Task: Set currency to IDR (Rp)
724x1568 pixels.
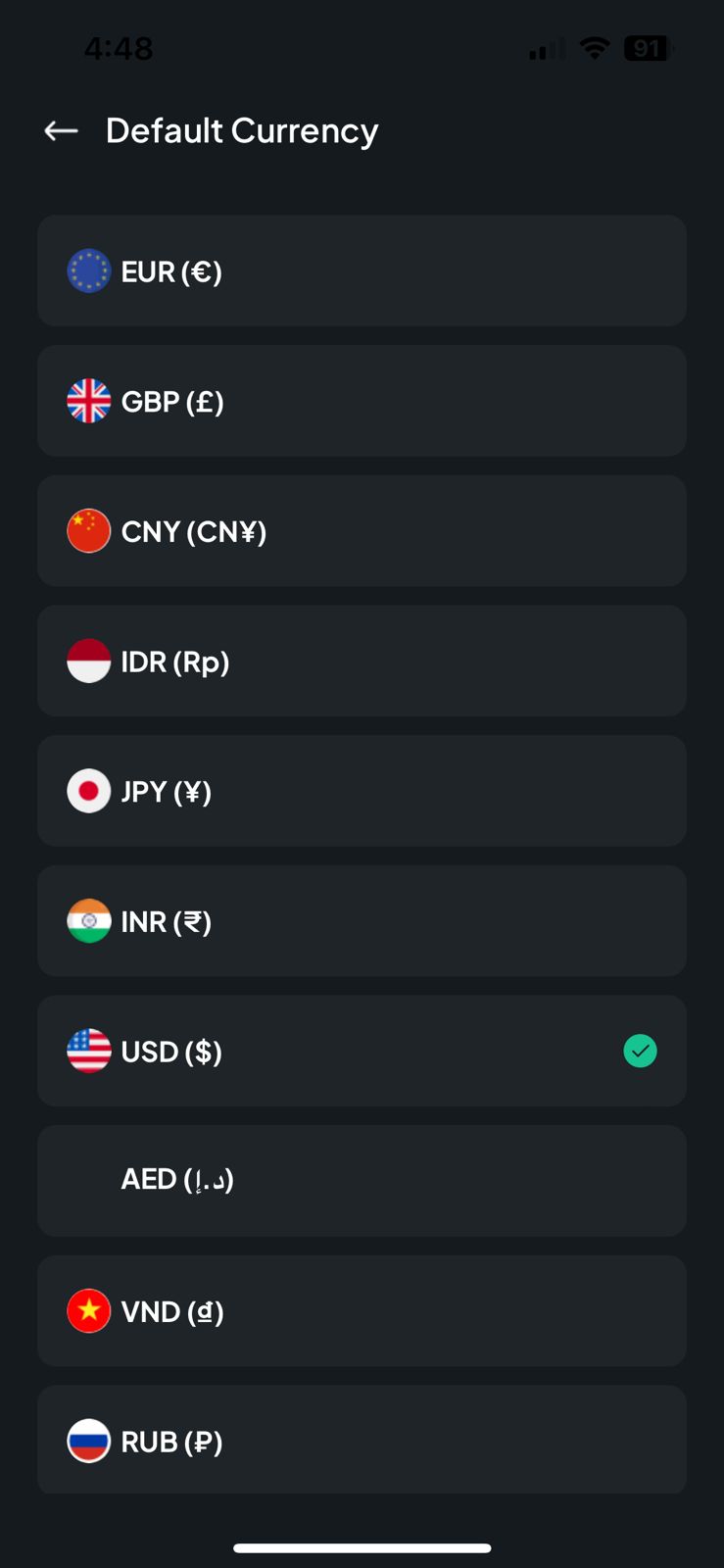Action: [362, 661]
